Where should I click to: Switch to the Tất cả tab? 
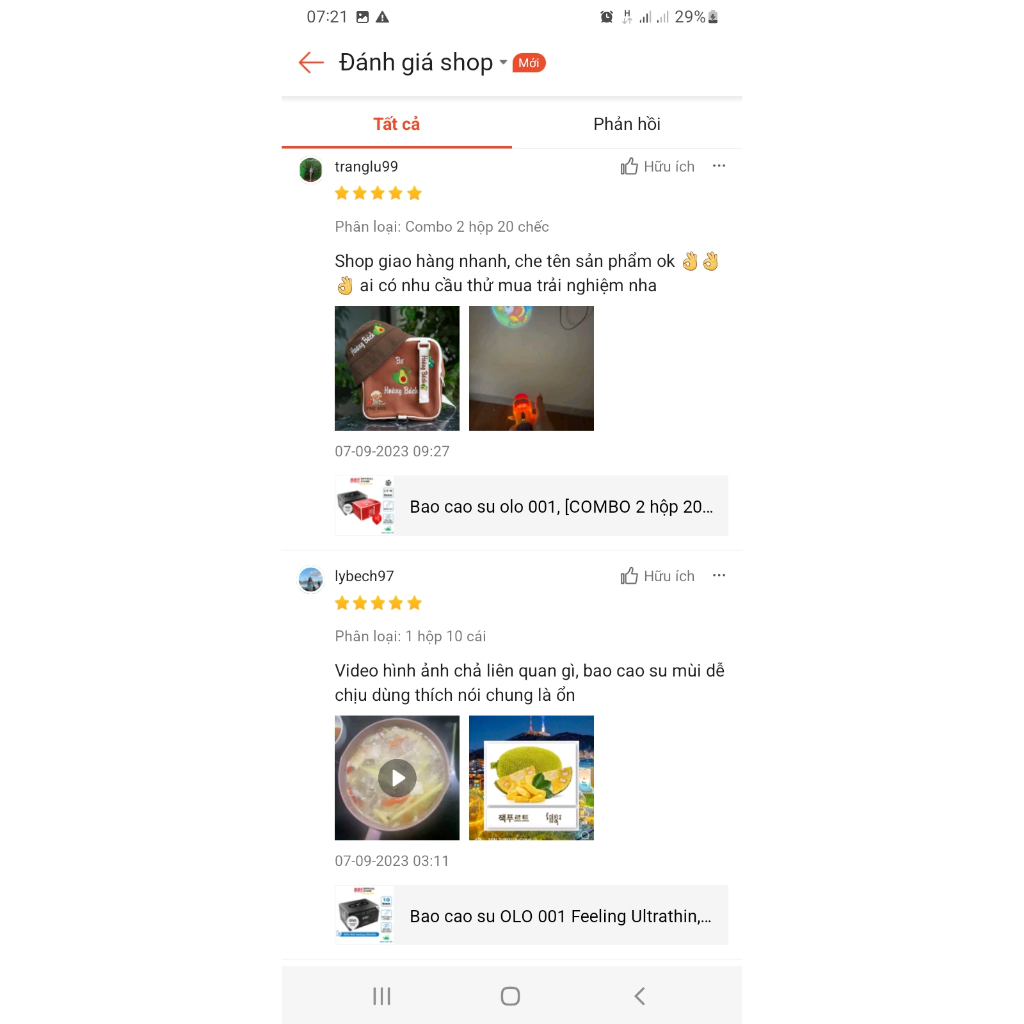click(397, 124)
